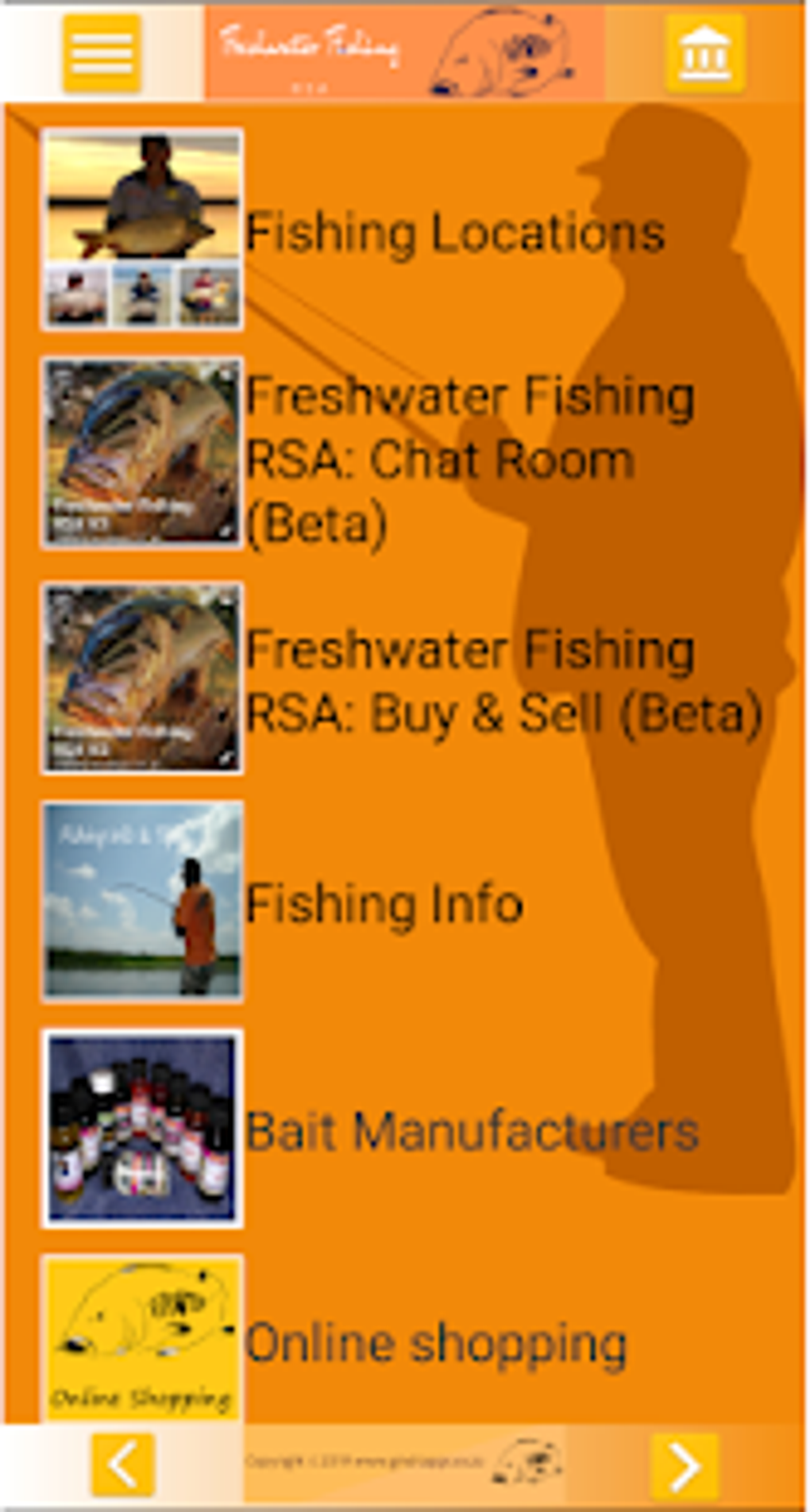Viewport: 810px width, 1512px height.
Task: Open Freshwater Fishing RSA: Chat Room (Beta)
Action: click(469, 459)
